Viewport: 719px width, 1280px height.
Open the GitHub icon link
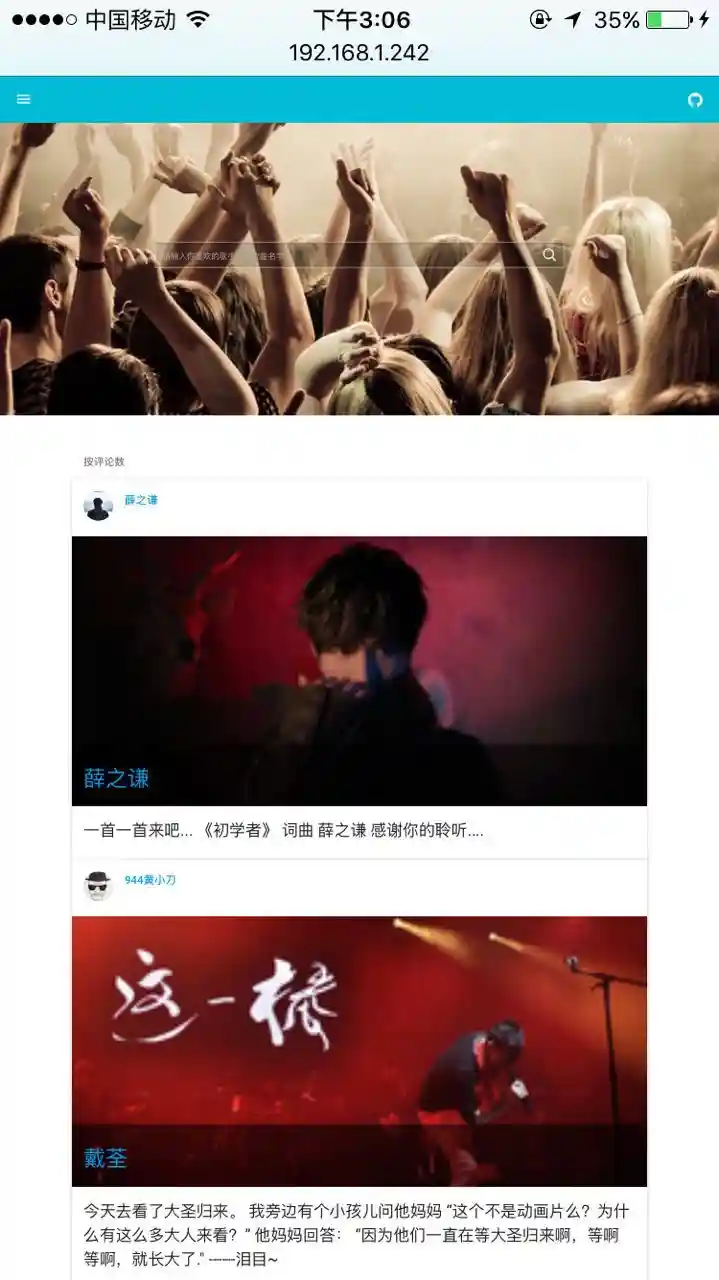tap(695, 100)
